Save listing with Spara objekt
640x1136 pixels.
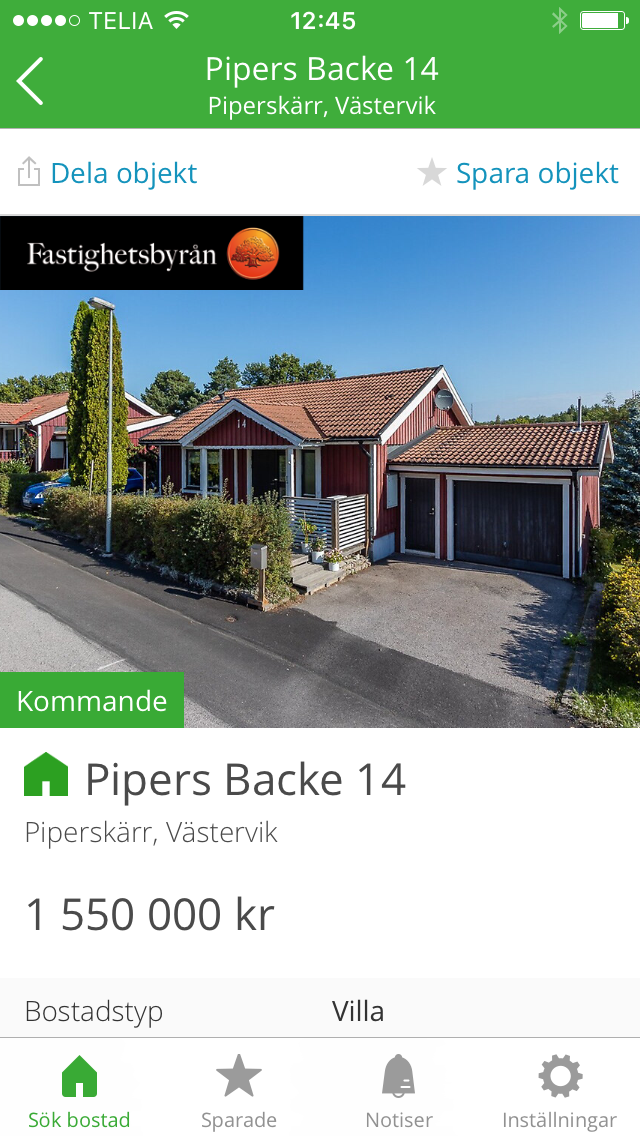(x=519, y=173)
